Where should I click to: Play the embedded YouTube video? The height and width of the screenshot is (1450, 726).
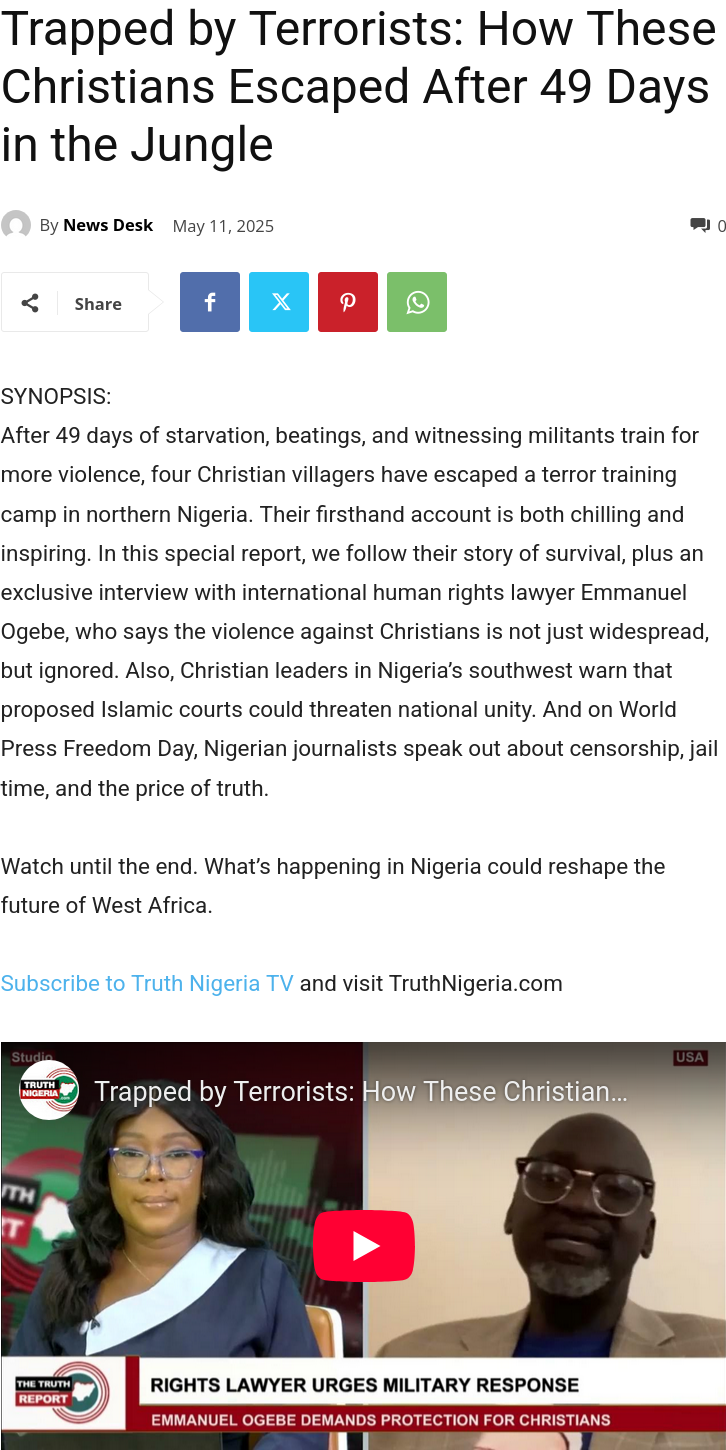click(x=364, y=1246)
